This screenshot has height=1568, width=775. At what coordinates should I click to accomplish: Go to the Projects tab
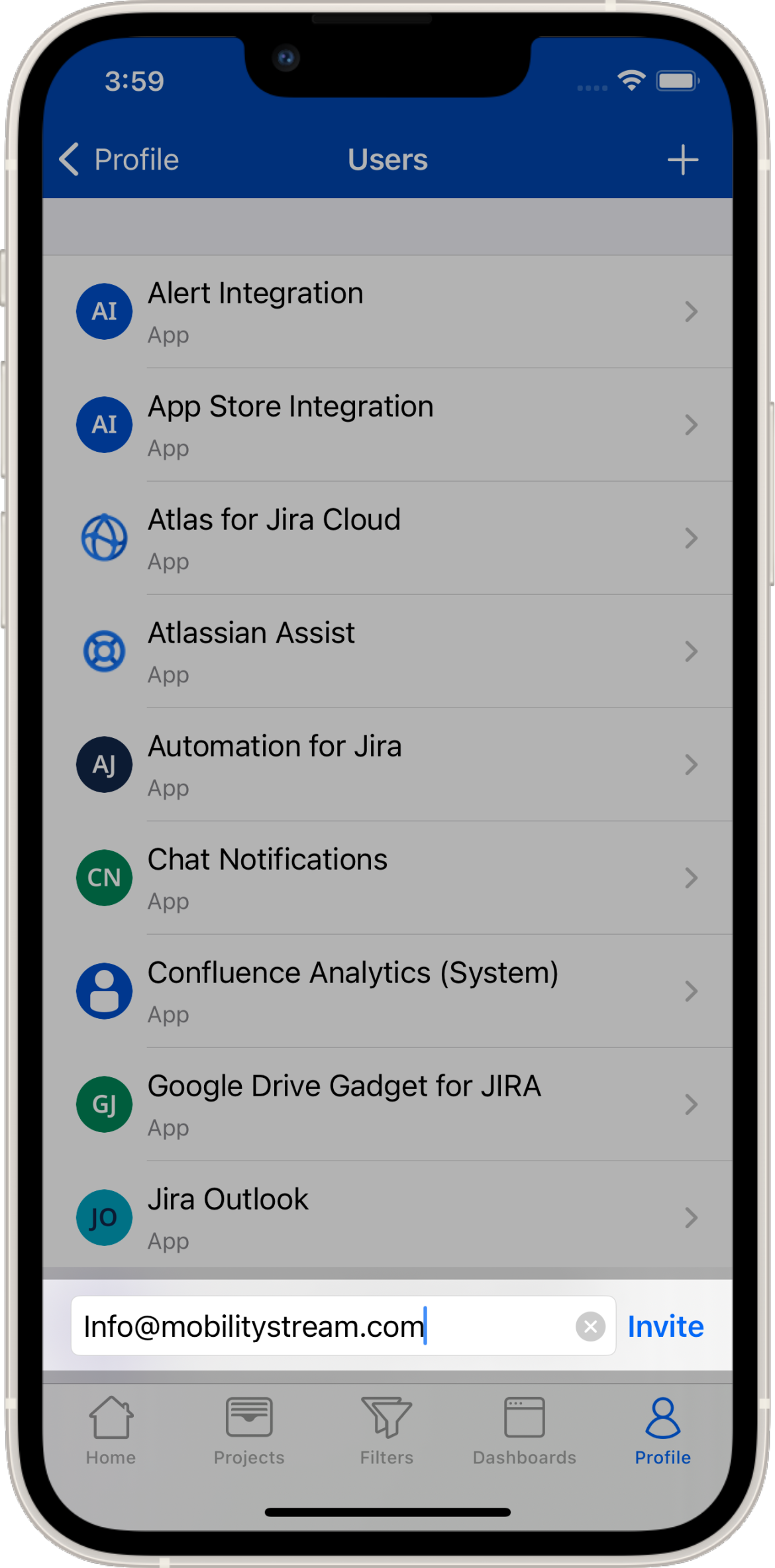(249, 1431)
